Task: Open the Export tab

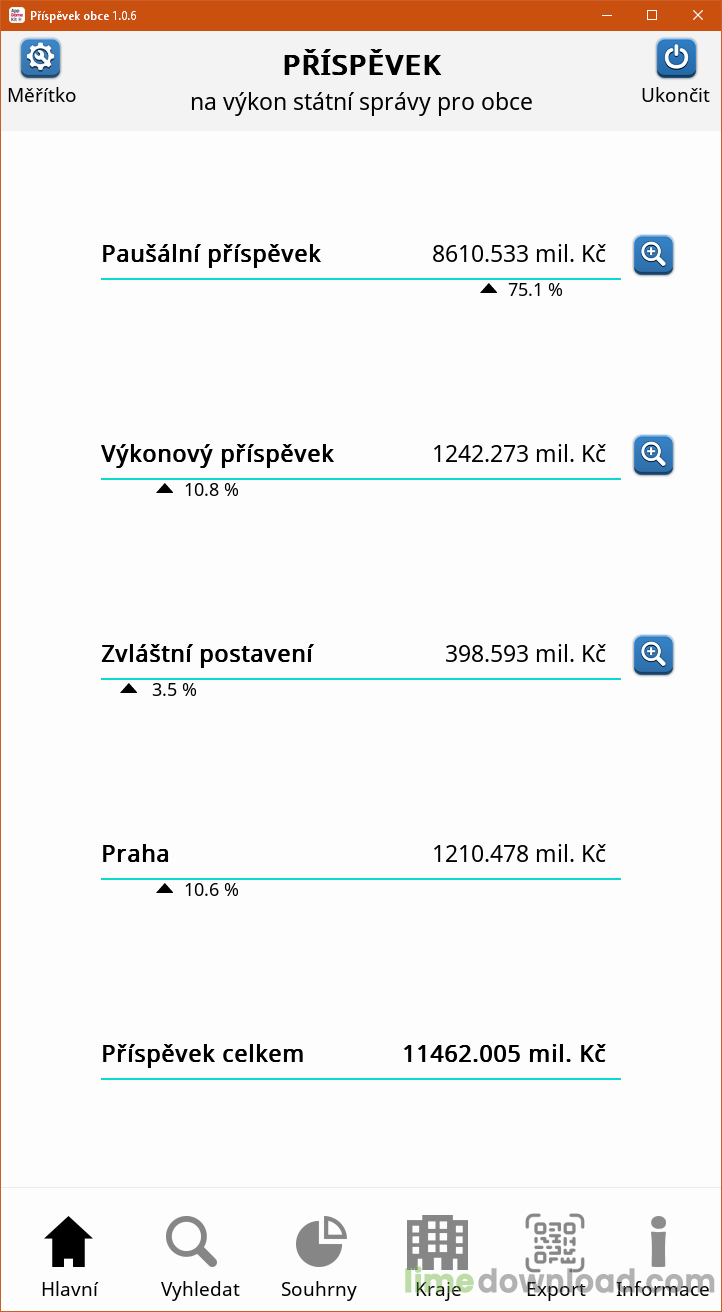Action: [556, 1256]
